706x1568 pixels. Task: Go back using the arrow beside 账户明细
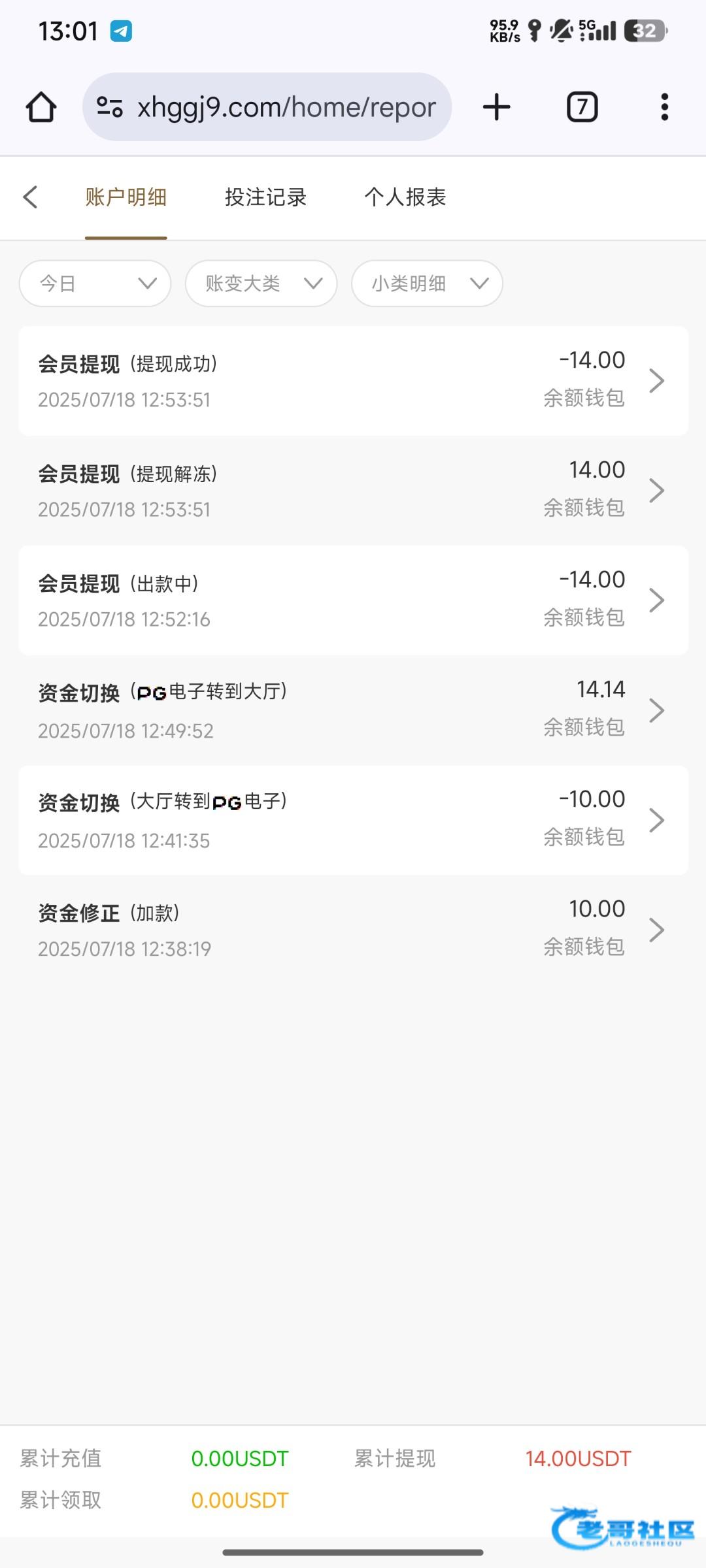pos(30,197)
